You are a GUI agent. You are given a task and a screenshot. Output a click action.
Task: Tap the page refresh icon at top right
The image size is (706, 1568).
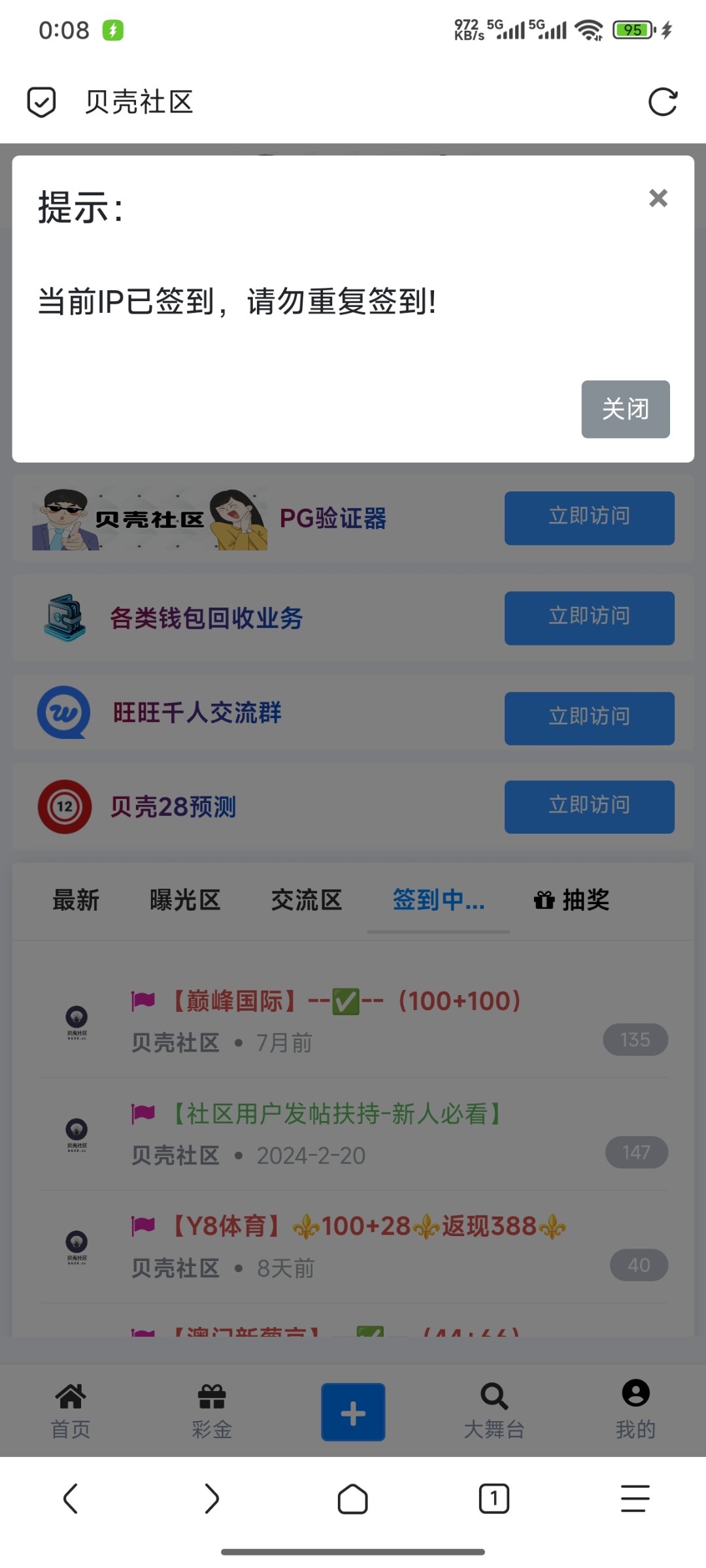pos(663,102)
